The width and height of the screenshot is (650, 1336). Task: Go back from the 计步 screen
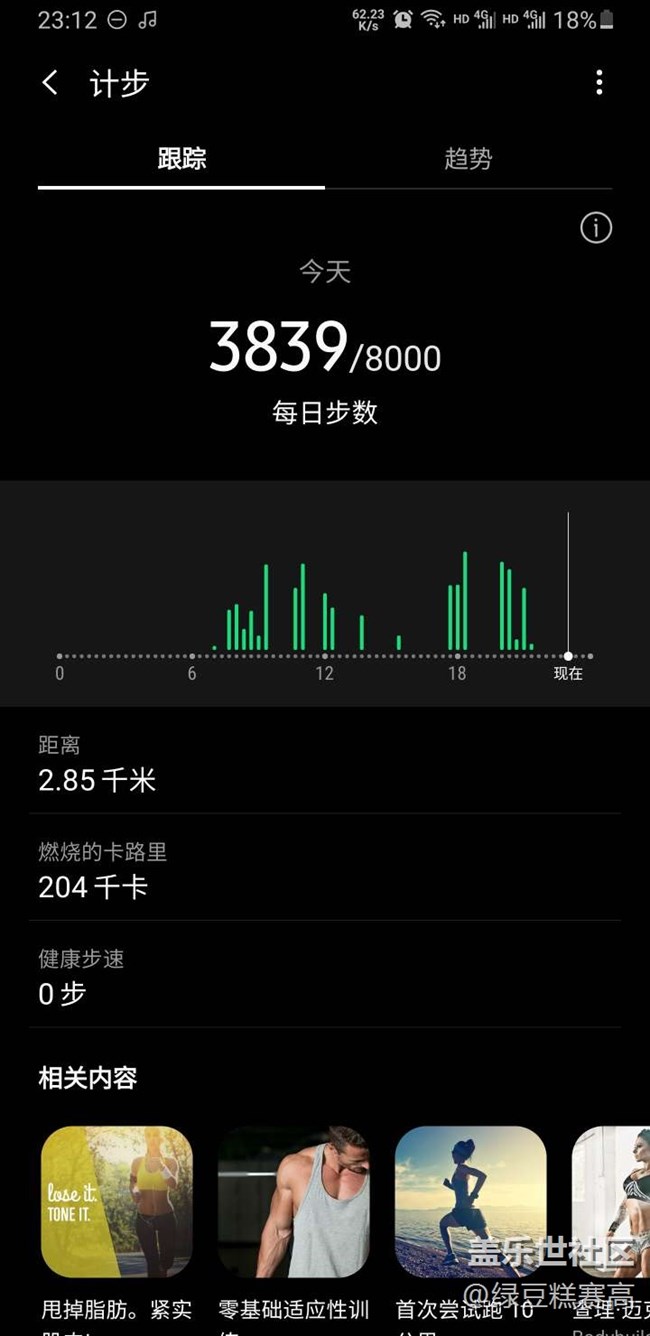tap(51, 83)
